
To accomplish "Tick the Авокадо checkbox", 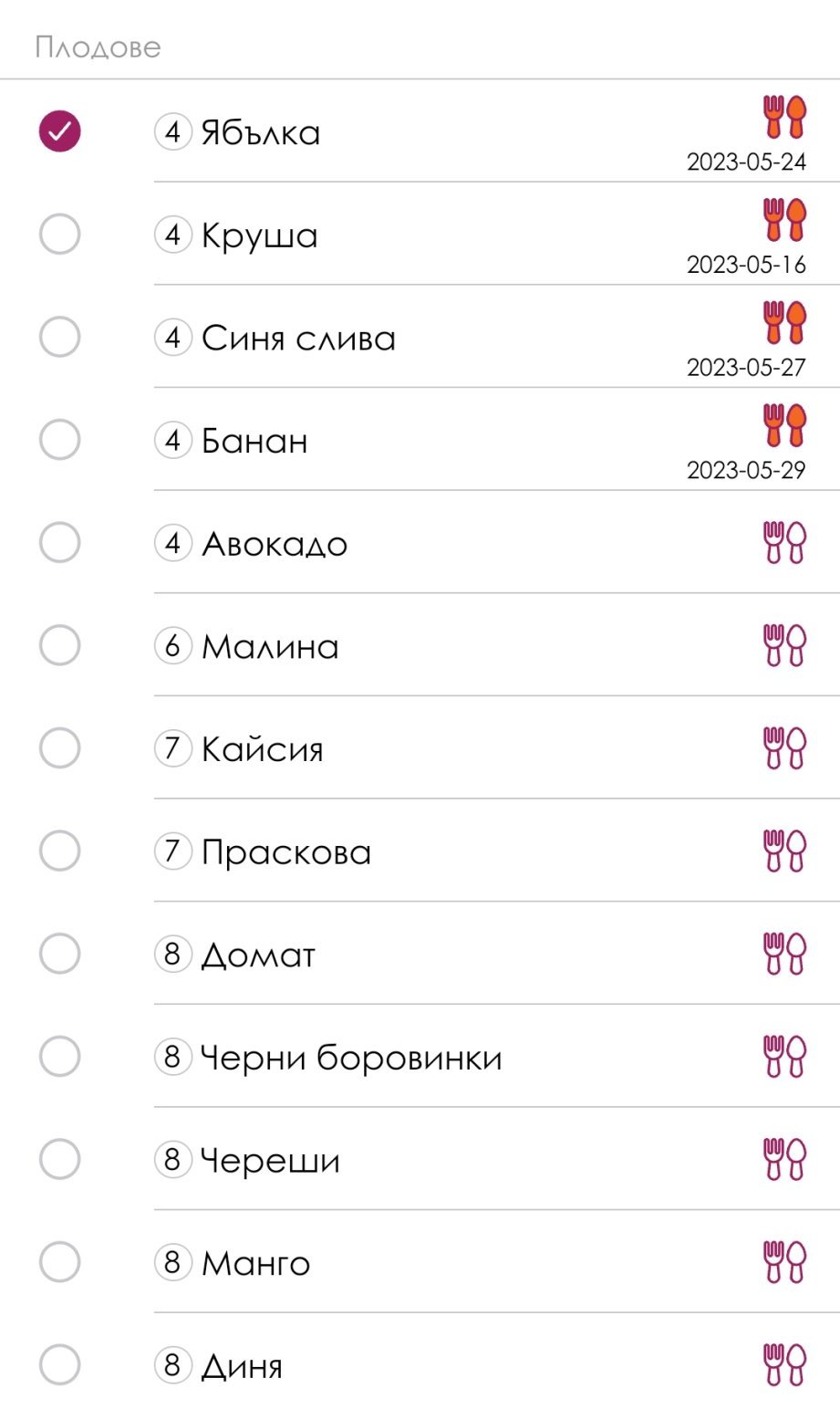I will [x=59, y=543].
